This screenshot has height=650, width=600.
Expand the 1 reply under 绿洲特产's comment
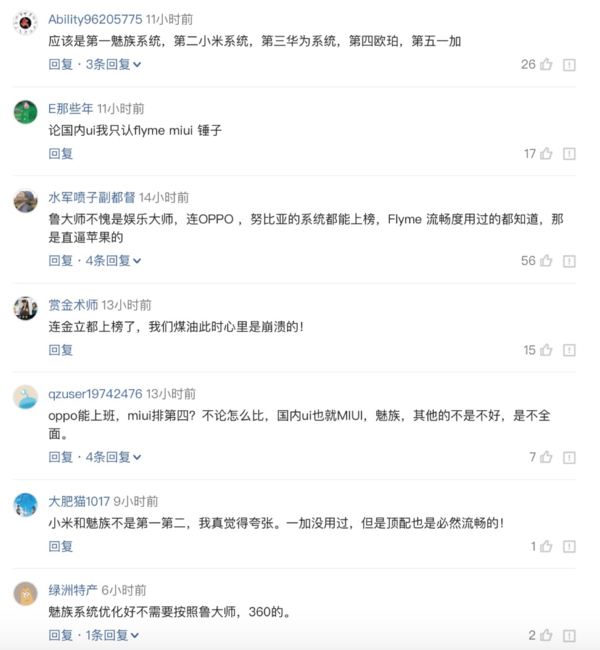(113, 635)
